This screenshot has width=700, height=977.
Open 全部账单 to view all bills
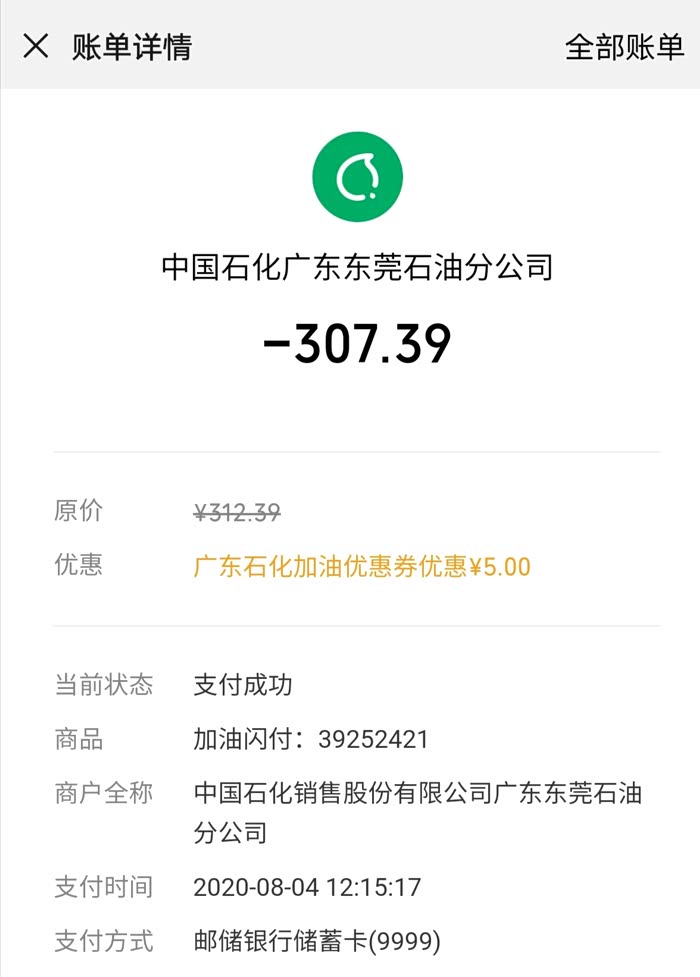625,47
